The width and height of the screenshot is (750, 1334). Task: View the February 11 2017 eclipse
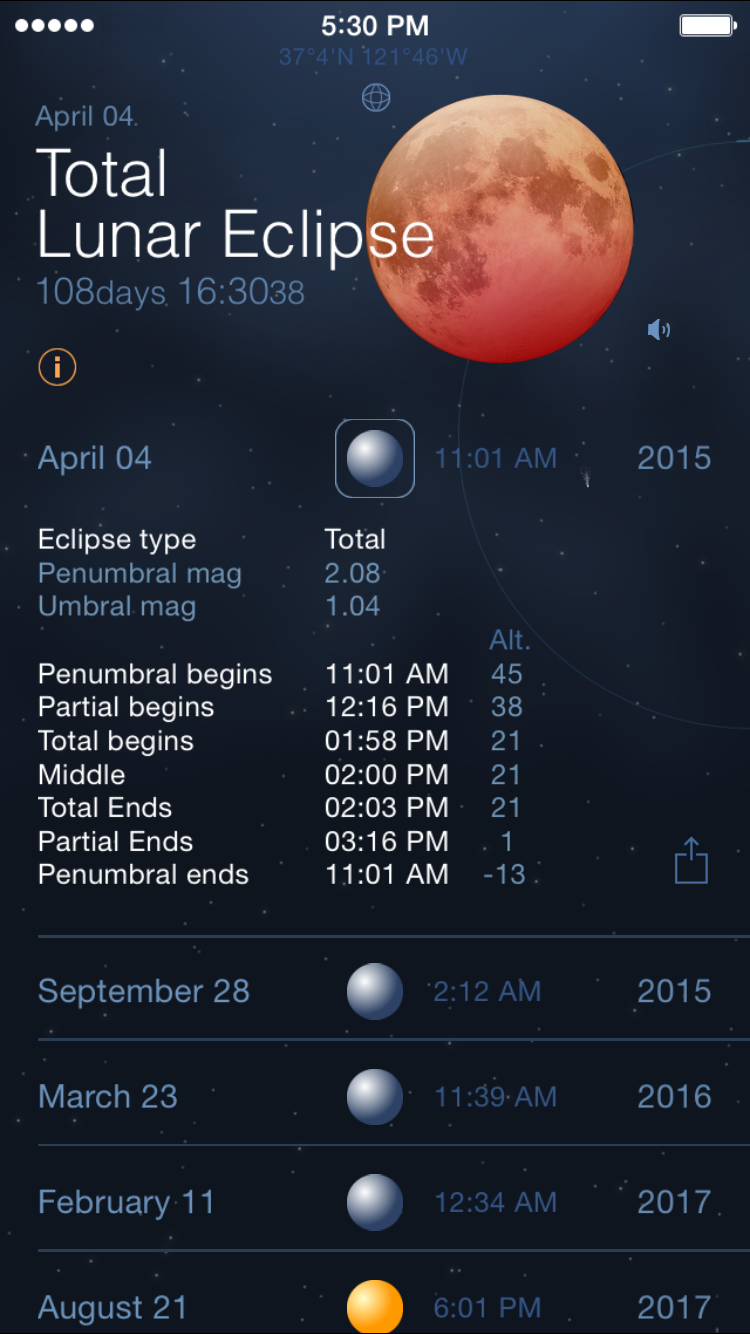(x=375, y=1201)
